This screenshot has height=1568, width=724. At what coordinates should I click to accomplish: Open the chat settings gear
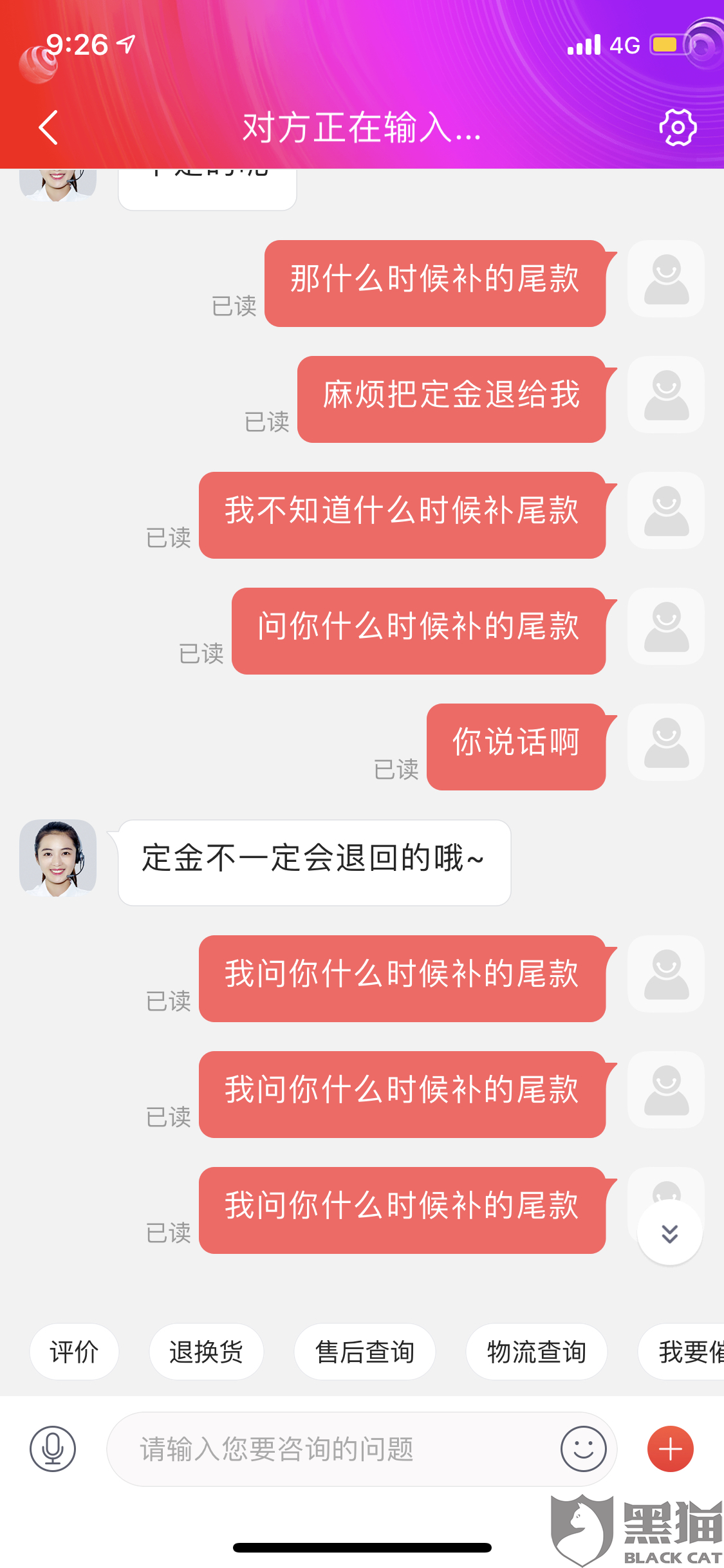click(x=678, y=127)
